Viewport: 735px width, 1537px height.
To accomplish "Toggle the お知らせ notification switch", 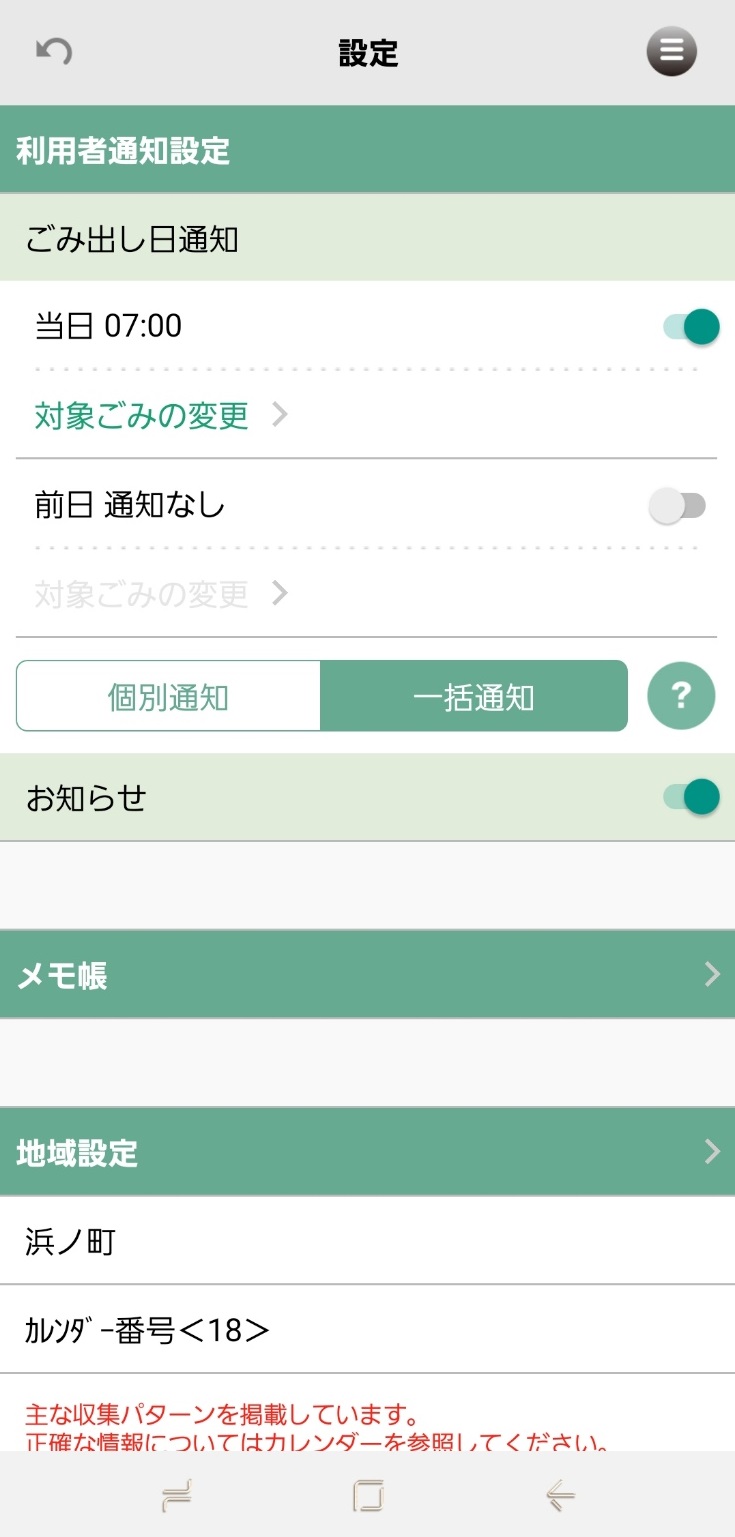I will pyautogui.click(x=691, y=797).
